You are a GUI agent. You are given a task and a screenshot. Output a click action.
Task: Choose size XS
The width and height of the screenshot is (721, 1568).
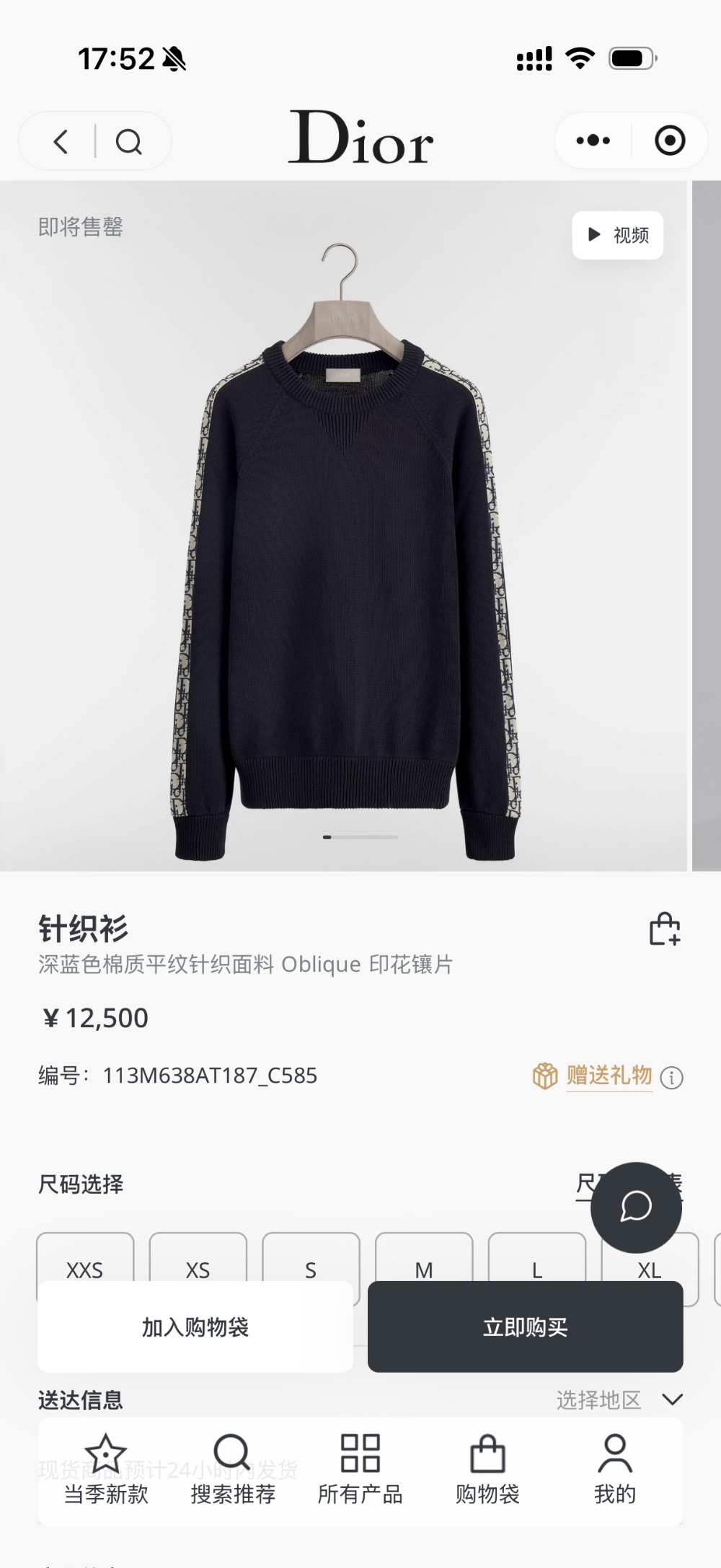(198, 1258)
